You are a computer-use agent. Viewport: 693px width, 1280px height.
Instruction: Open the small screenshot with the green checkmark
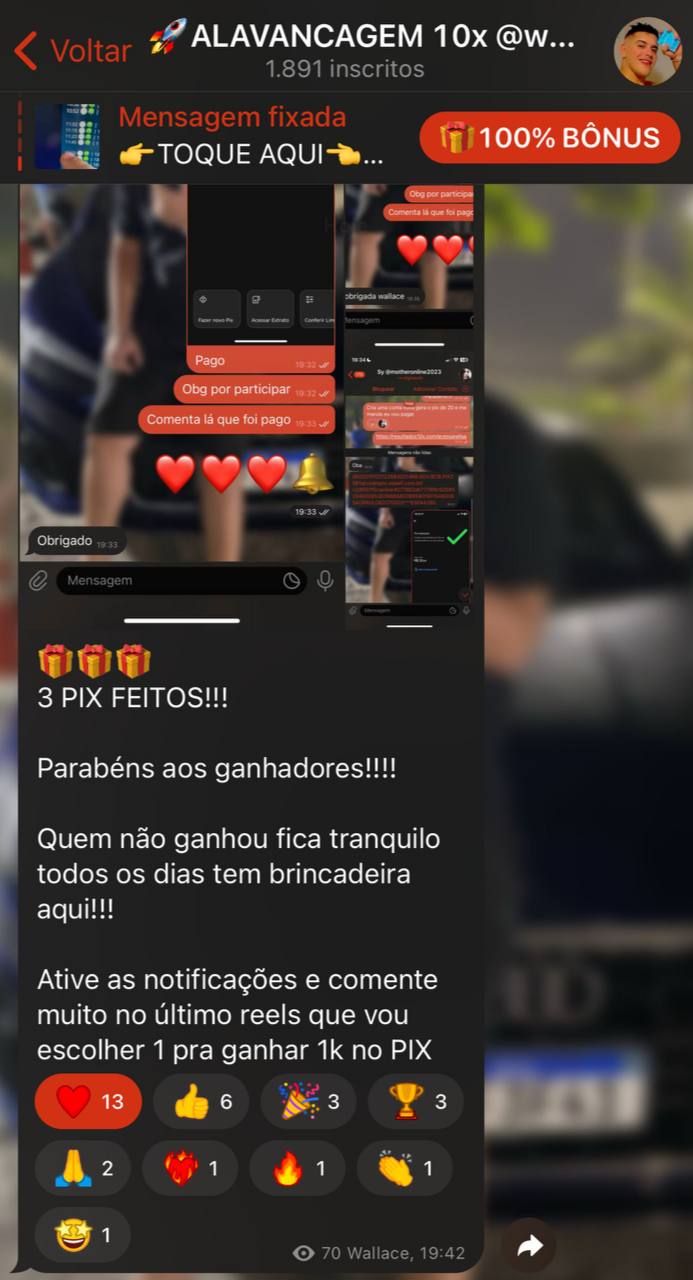coord(409,540)
